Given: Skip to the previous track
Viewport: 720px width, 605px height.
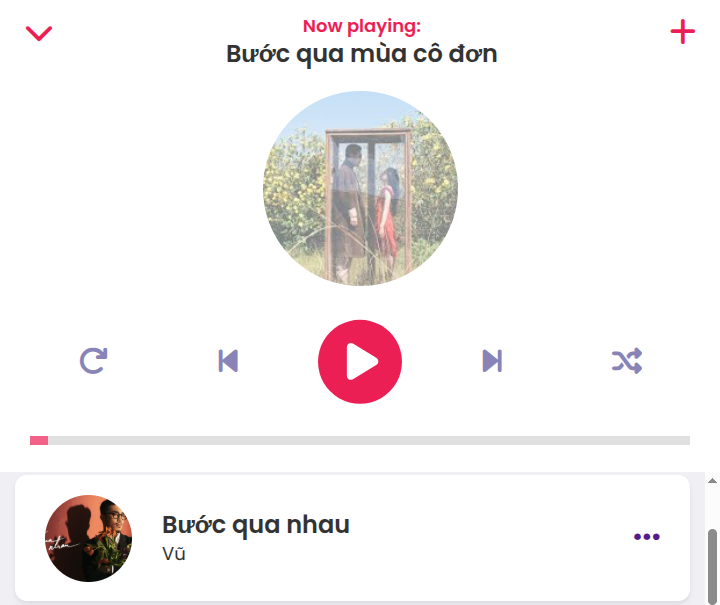Looking at the screenshot, I should 228,360.
